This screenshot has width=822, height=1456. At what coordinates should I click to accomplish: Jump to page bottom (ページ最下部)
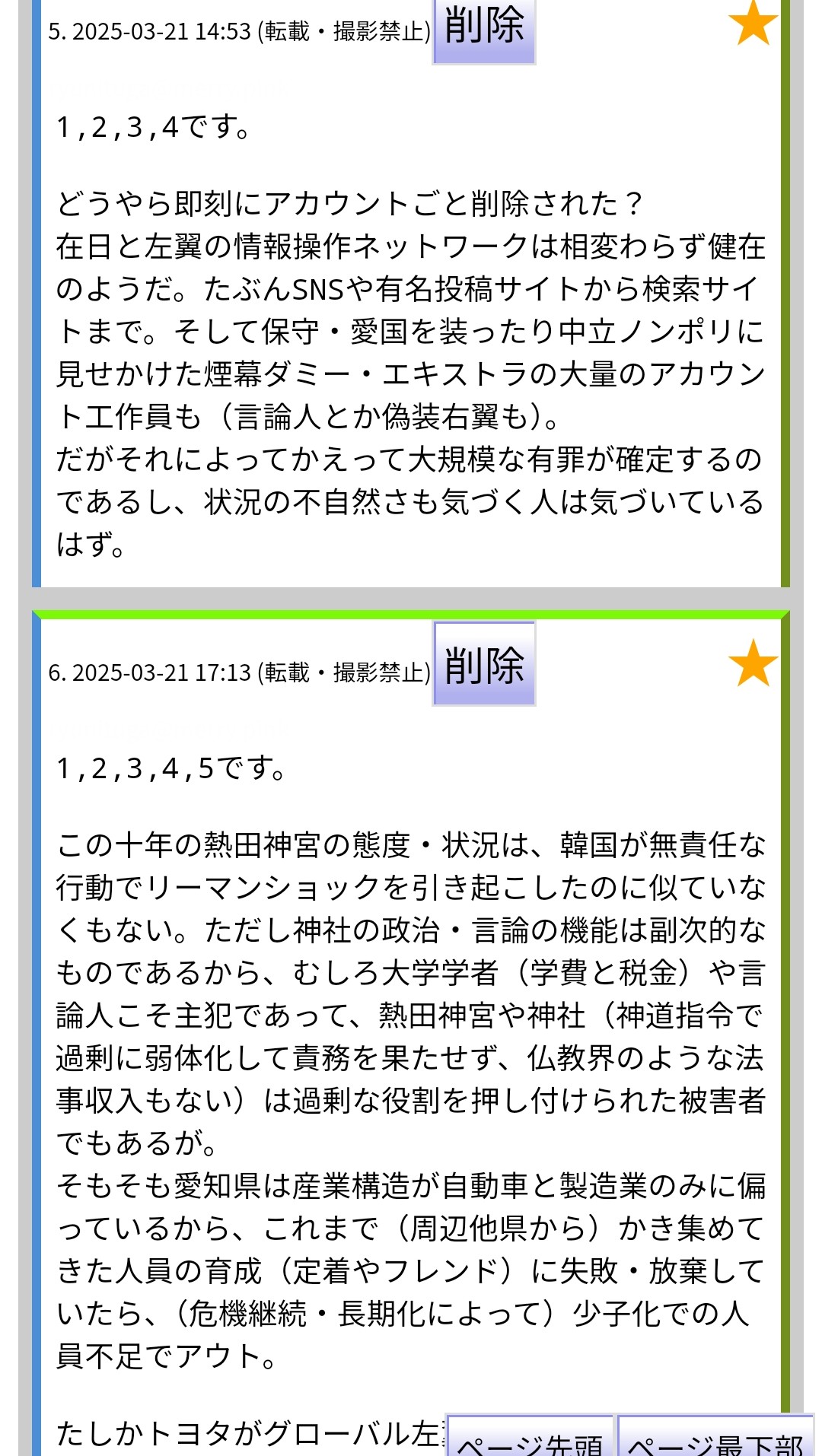point(715,1439)
